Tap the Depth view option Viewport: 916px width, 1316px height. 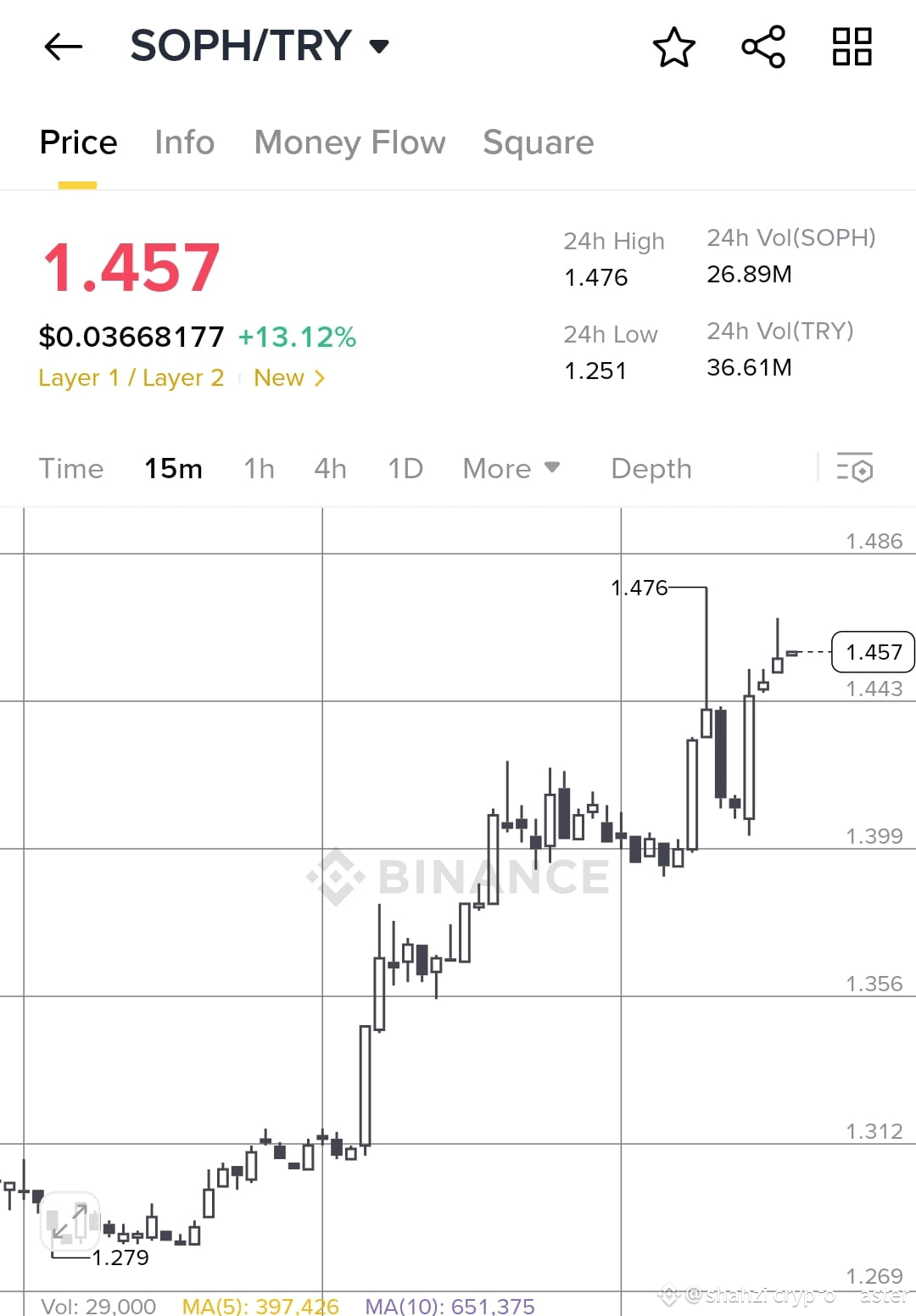pos(651,468)
